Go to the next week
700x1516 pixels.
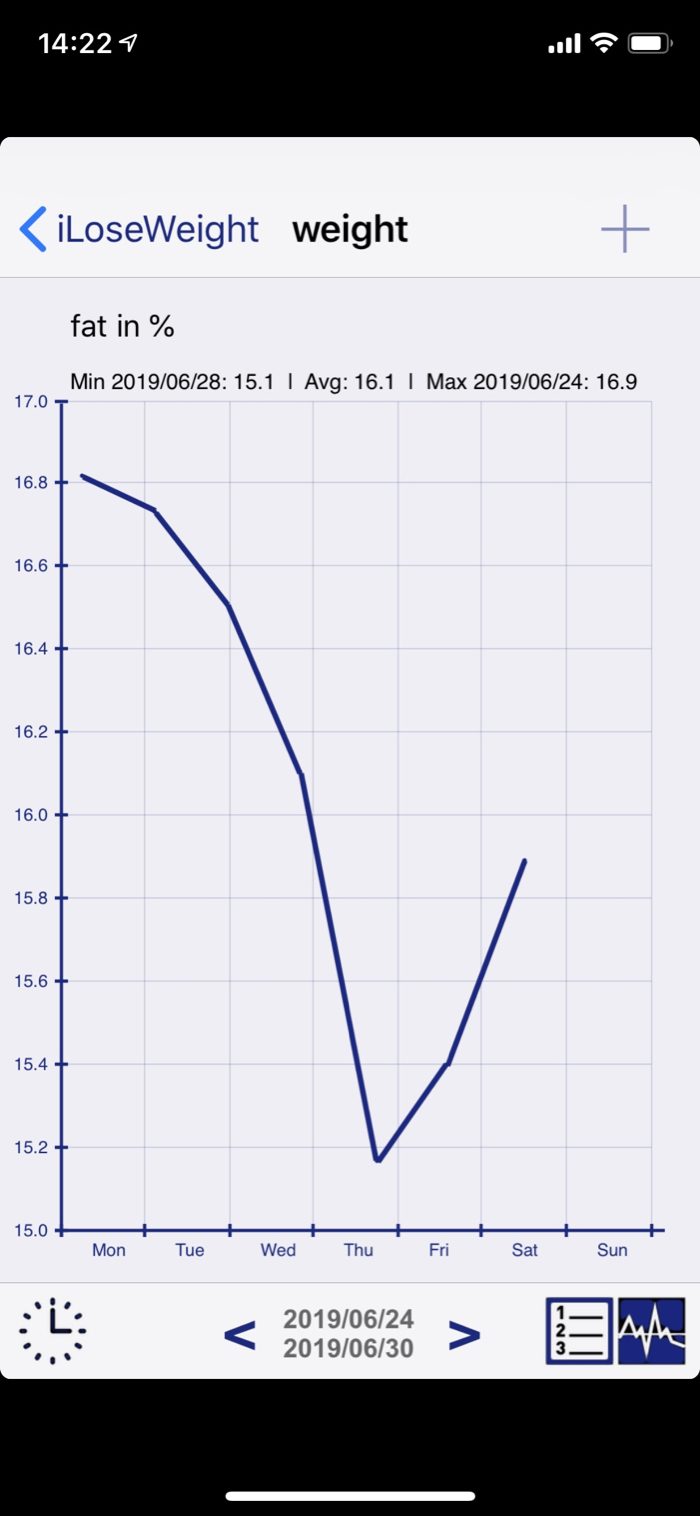464,1334
